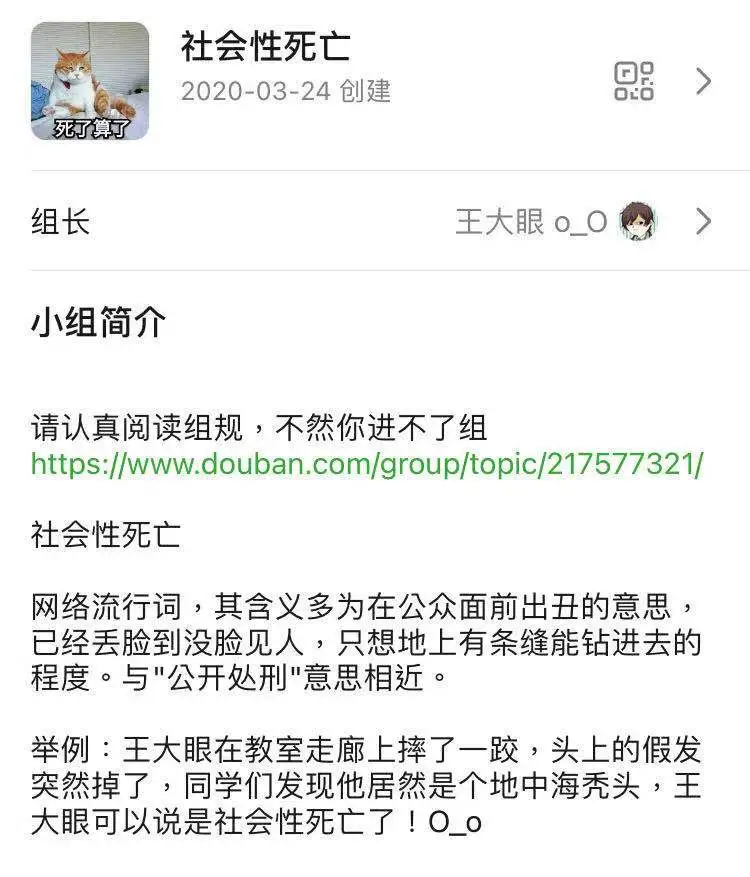The width and height of the screenshot is (750, 877).
Task: Open the douban group rules link
Action: tap(367, 465)
